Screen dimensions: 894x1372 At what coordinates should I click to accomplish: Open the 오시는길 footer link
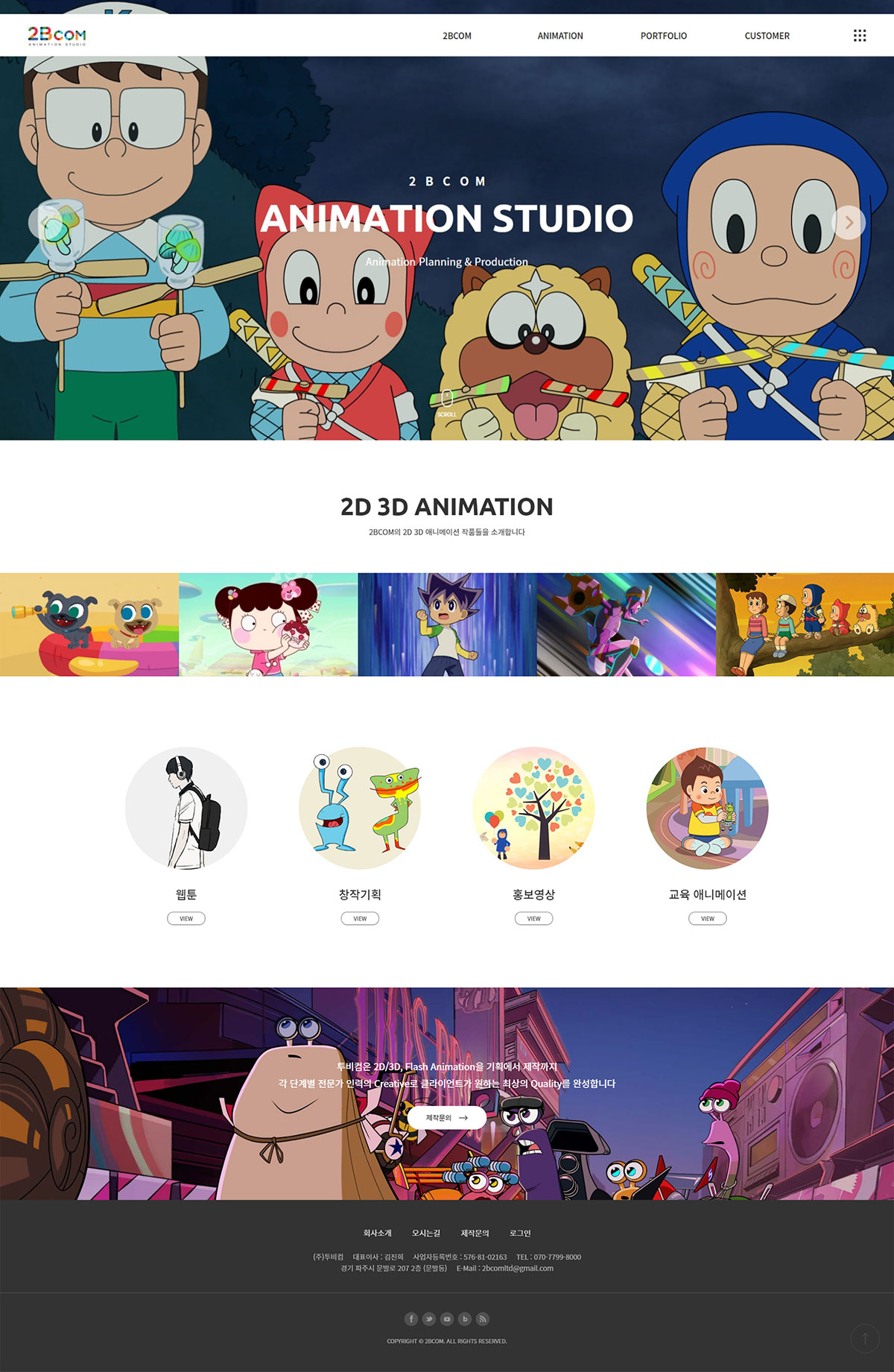click(x=426, y=1233)
